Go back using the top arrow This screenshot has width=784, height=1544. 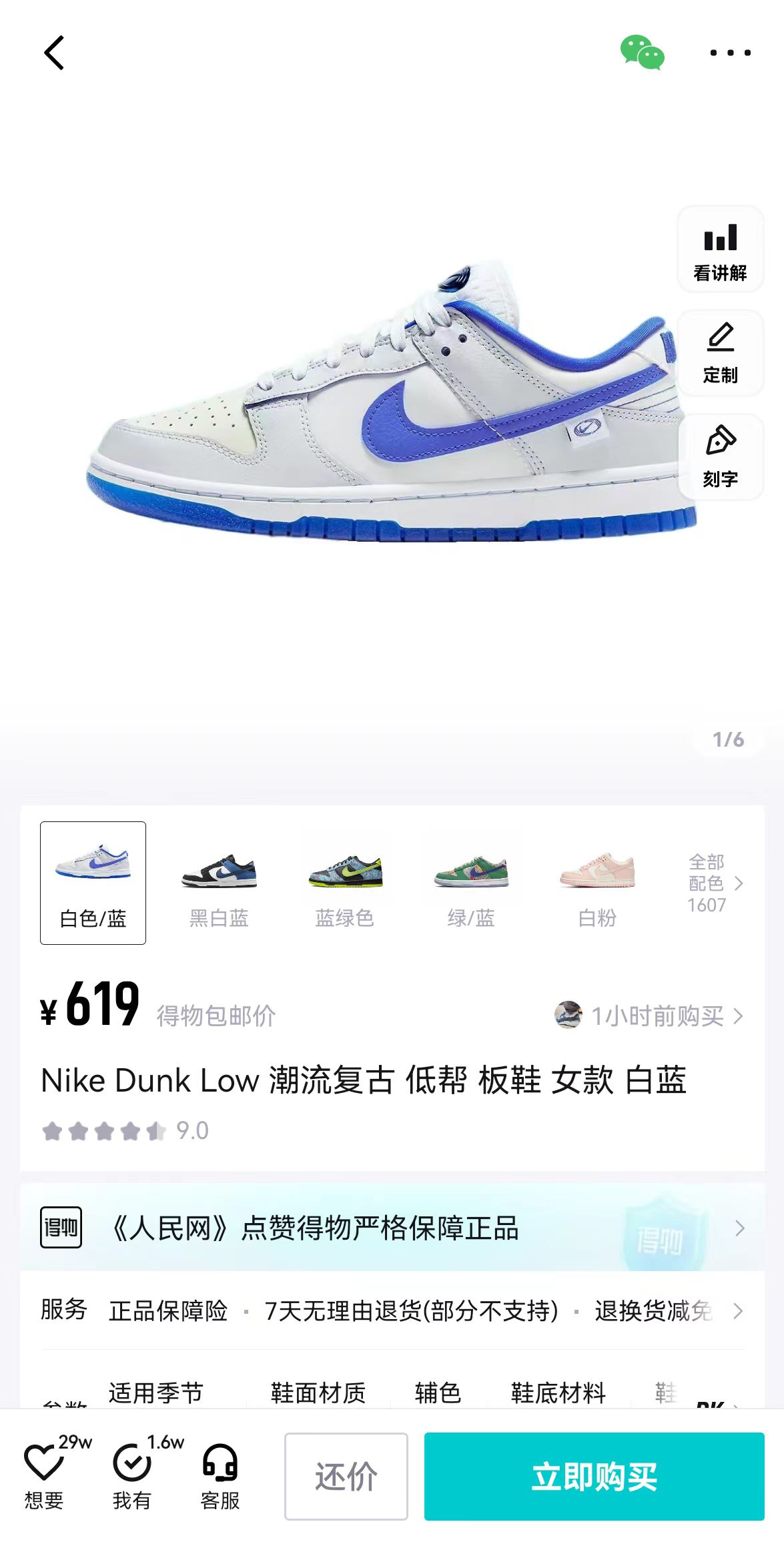[54, 53]
